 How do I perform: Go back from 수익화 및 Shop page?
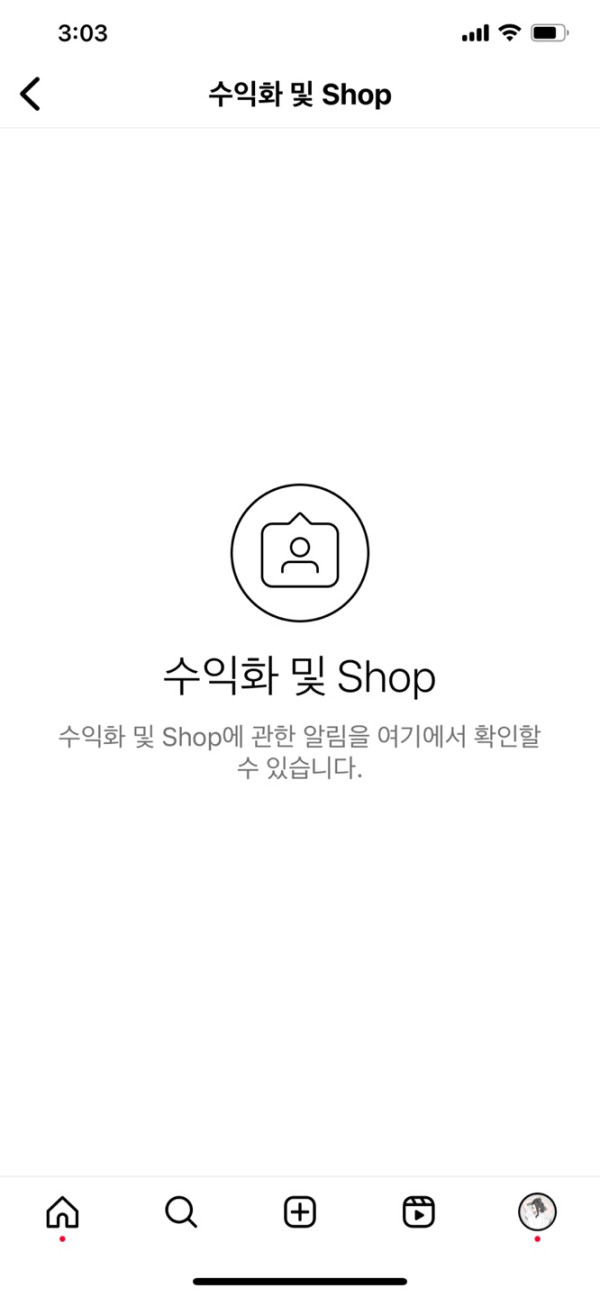tap(31, 94)
